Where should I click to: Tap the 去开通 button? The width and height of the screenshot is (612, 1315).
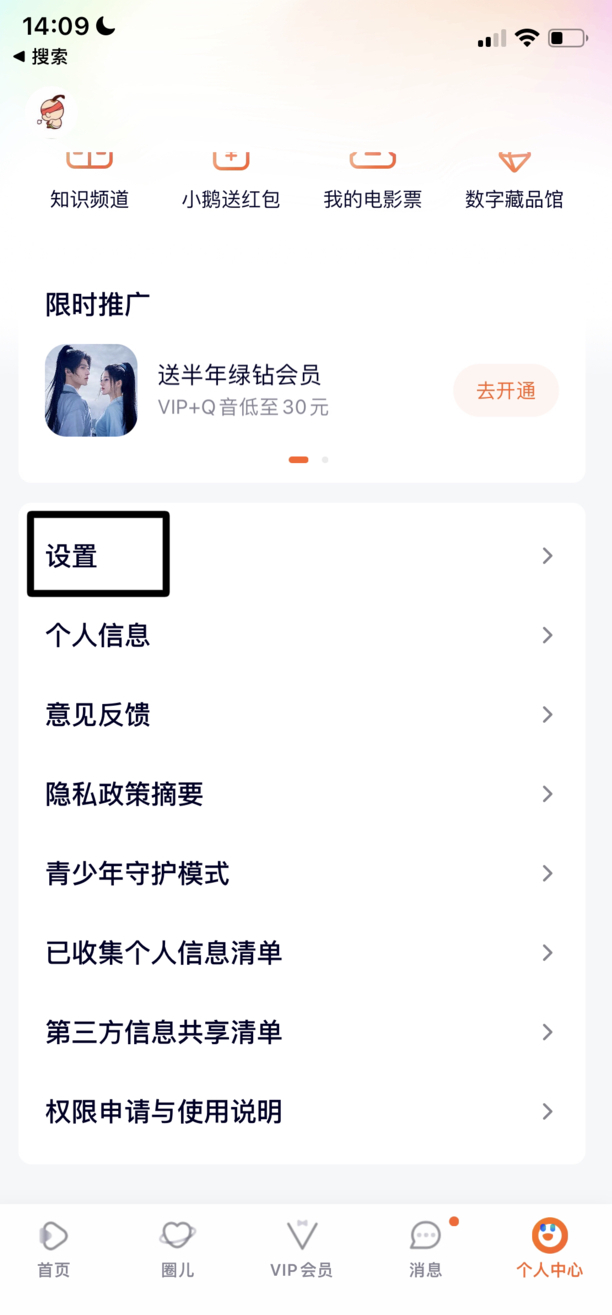click(505, 391)
